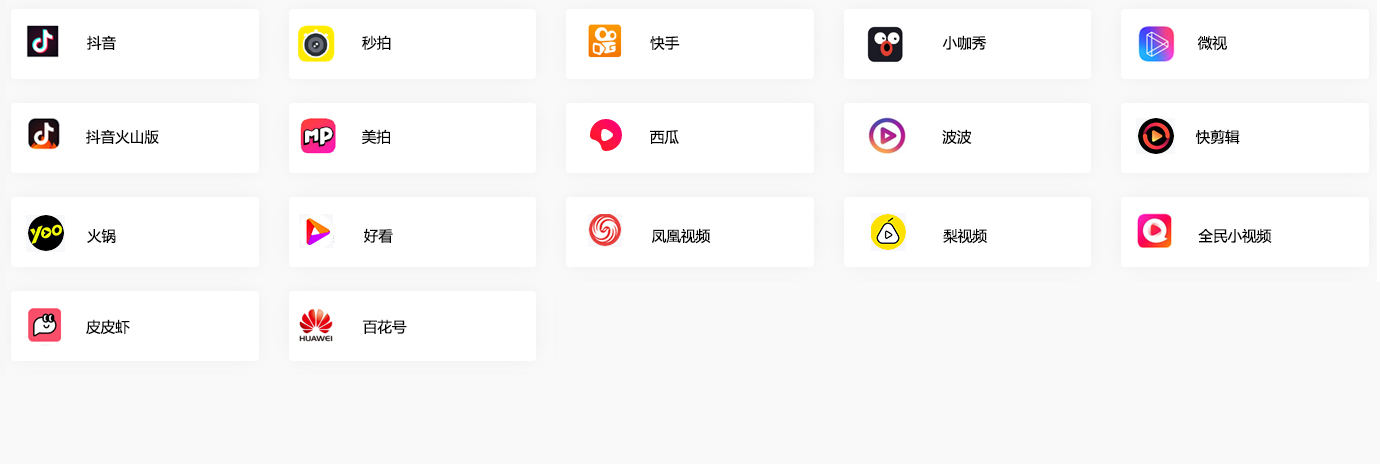Viewport: 1380px width, 464px height.
Task: Open the 皮皮虾 card
Action: coord(135,326)
